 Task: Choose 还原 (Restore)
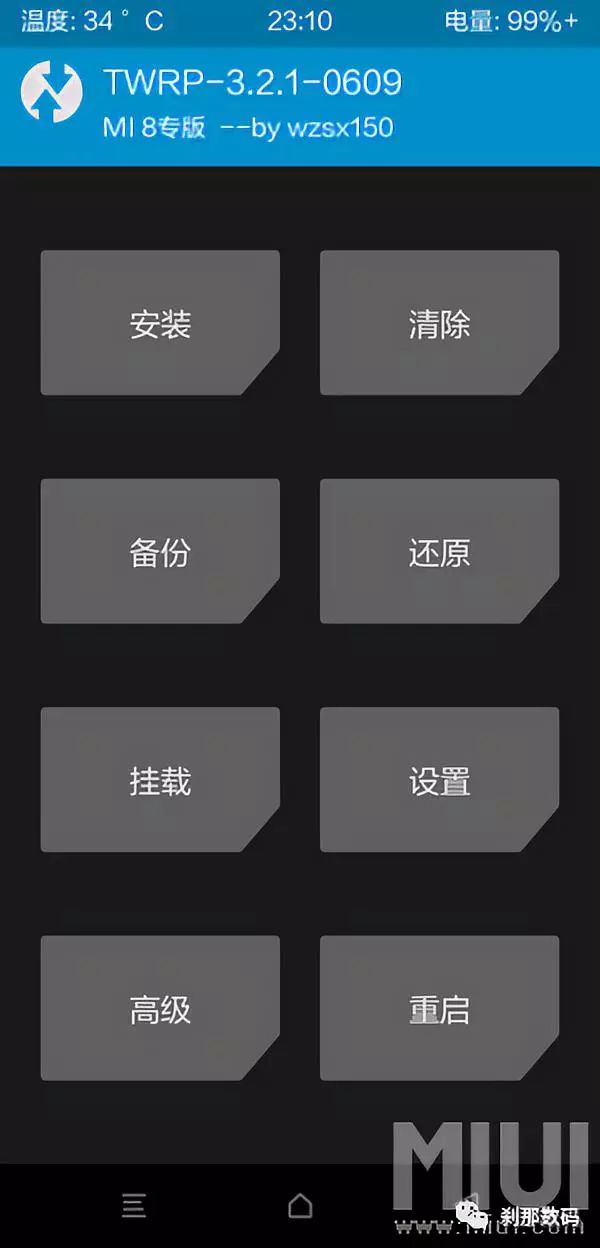click(x=439, y=552)
